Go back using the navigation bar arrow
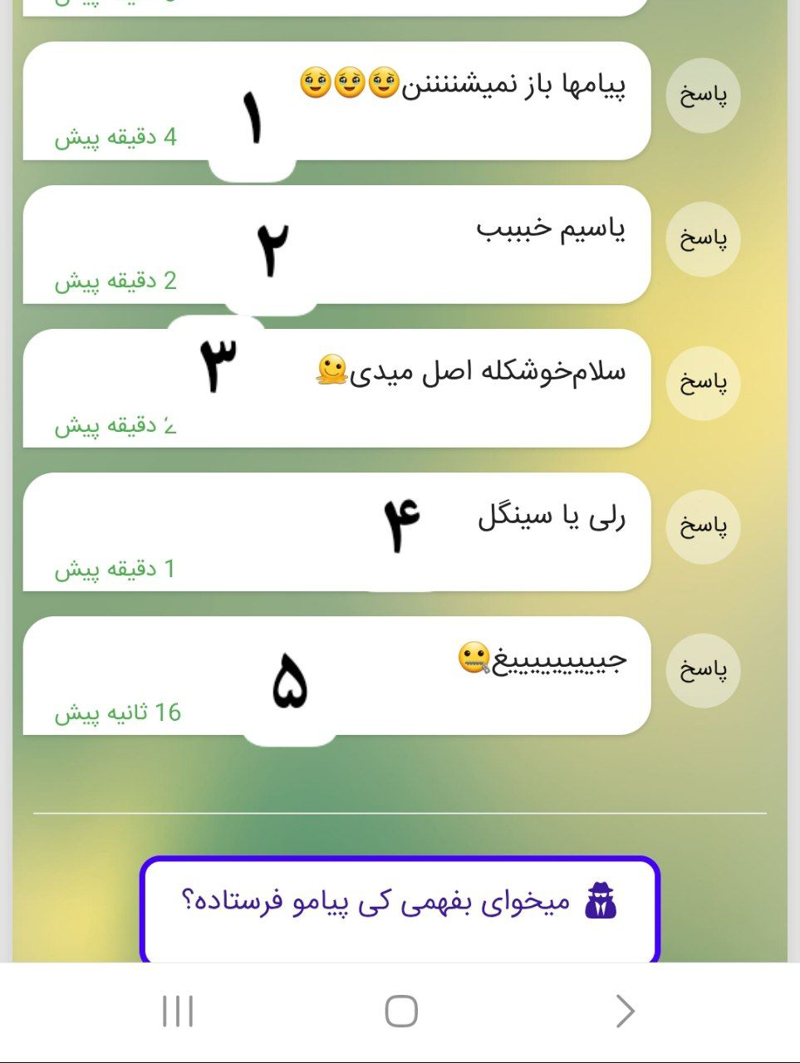This screenshot has width=800, height=1063. click(x=625, y=1011)
